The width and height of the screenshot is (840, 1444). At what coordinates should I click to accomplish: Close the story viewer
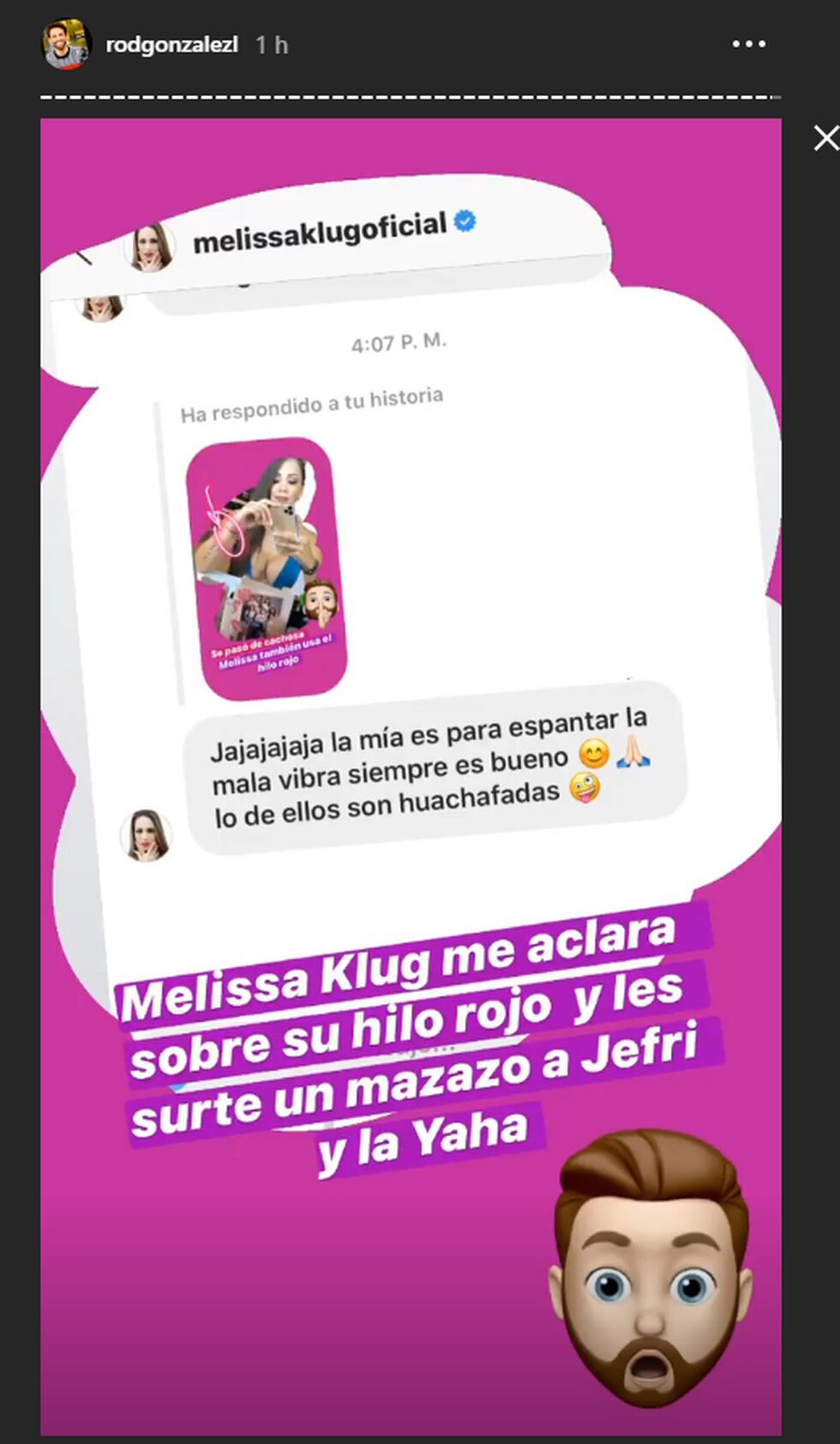(x=825, y=138)
